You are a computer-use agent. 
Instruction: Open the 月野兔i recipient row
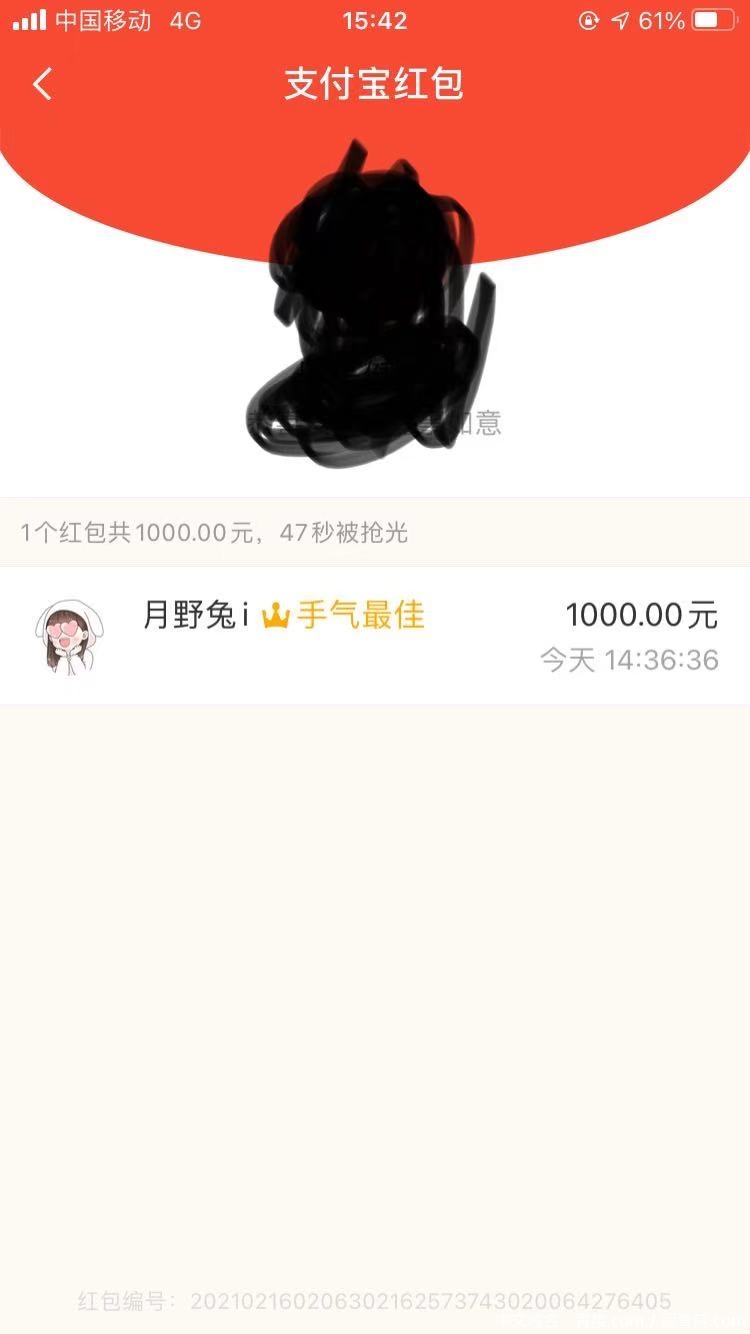coord(375,636)
